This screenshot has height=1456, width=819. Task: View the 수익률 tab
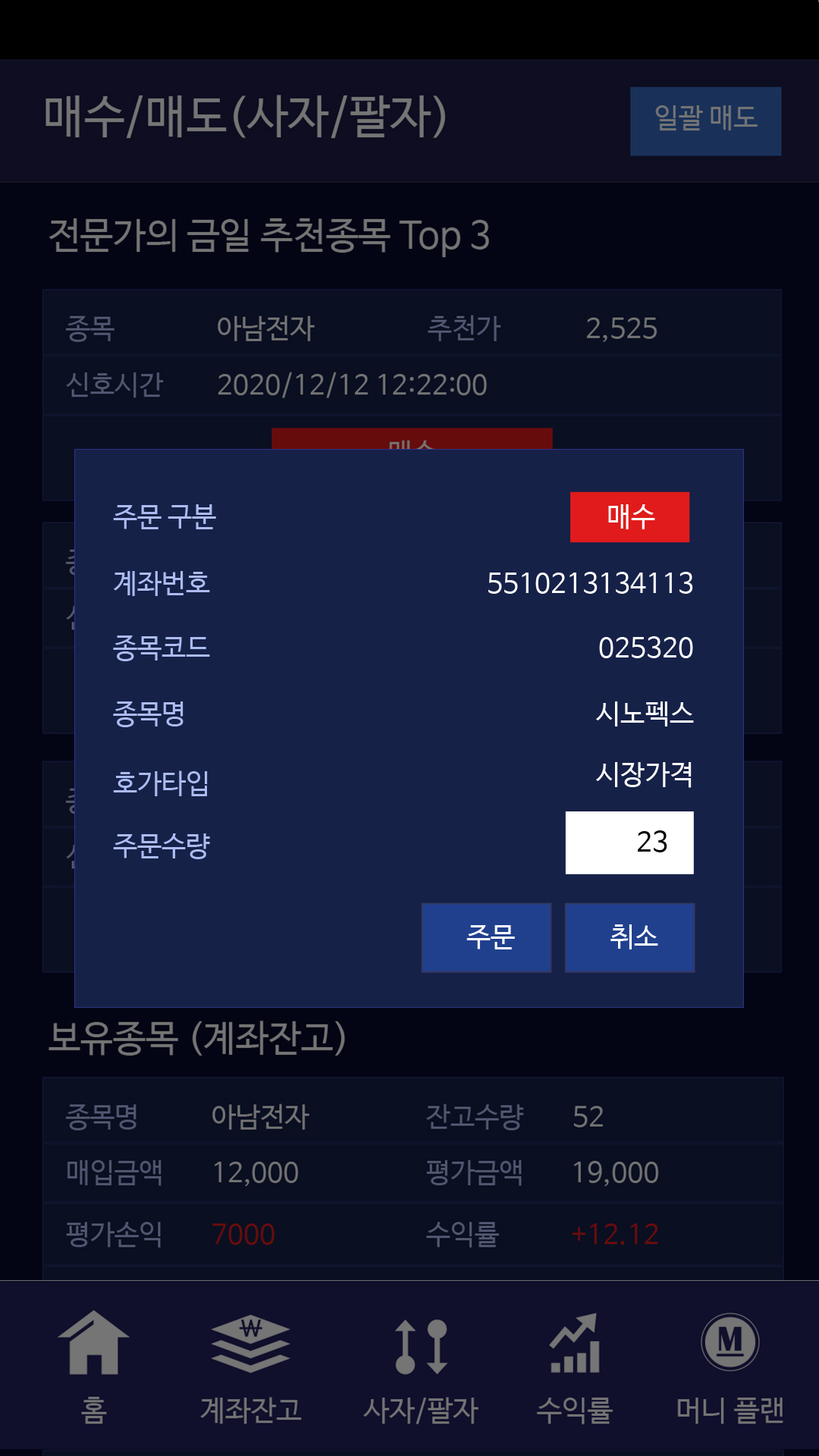click(x=574, y=1367)
